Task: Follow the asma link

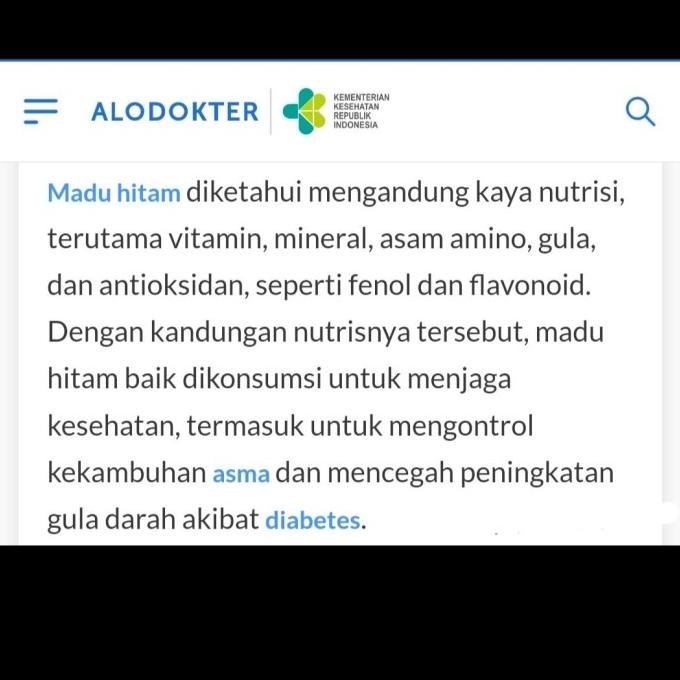Action: coord(241,474)
